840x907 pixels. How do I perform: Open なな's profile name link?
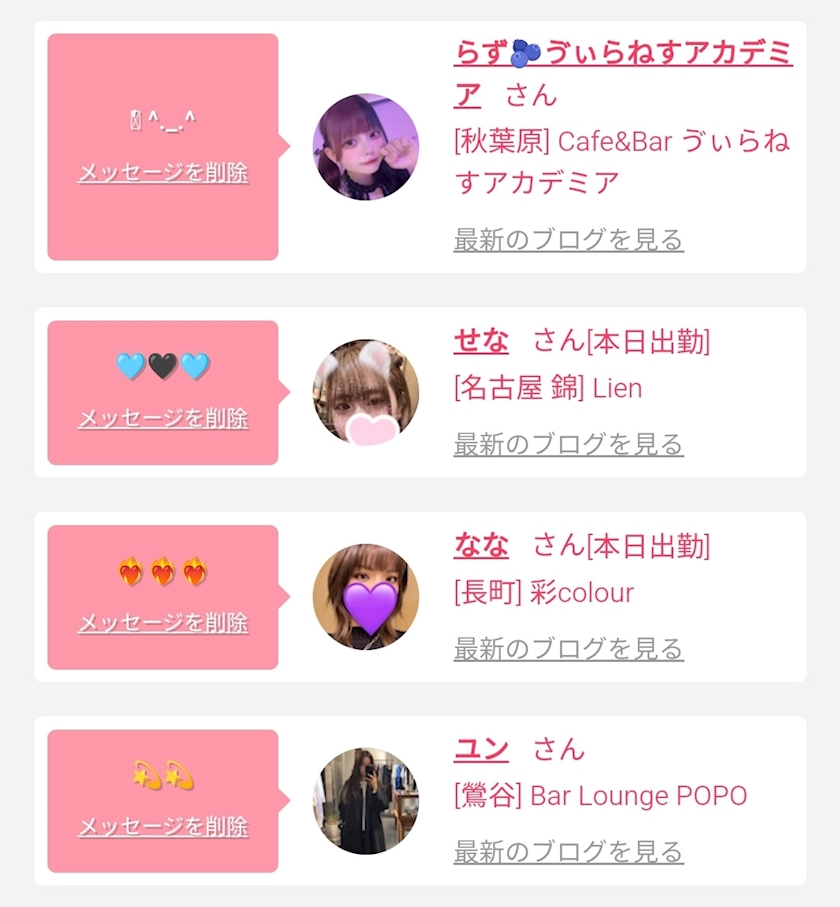tap(481, 545)
